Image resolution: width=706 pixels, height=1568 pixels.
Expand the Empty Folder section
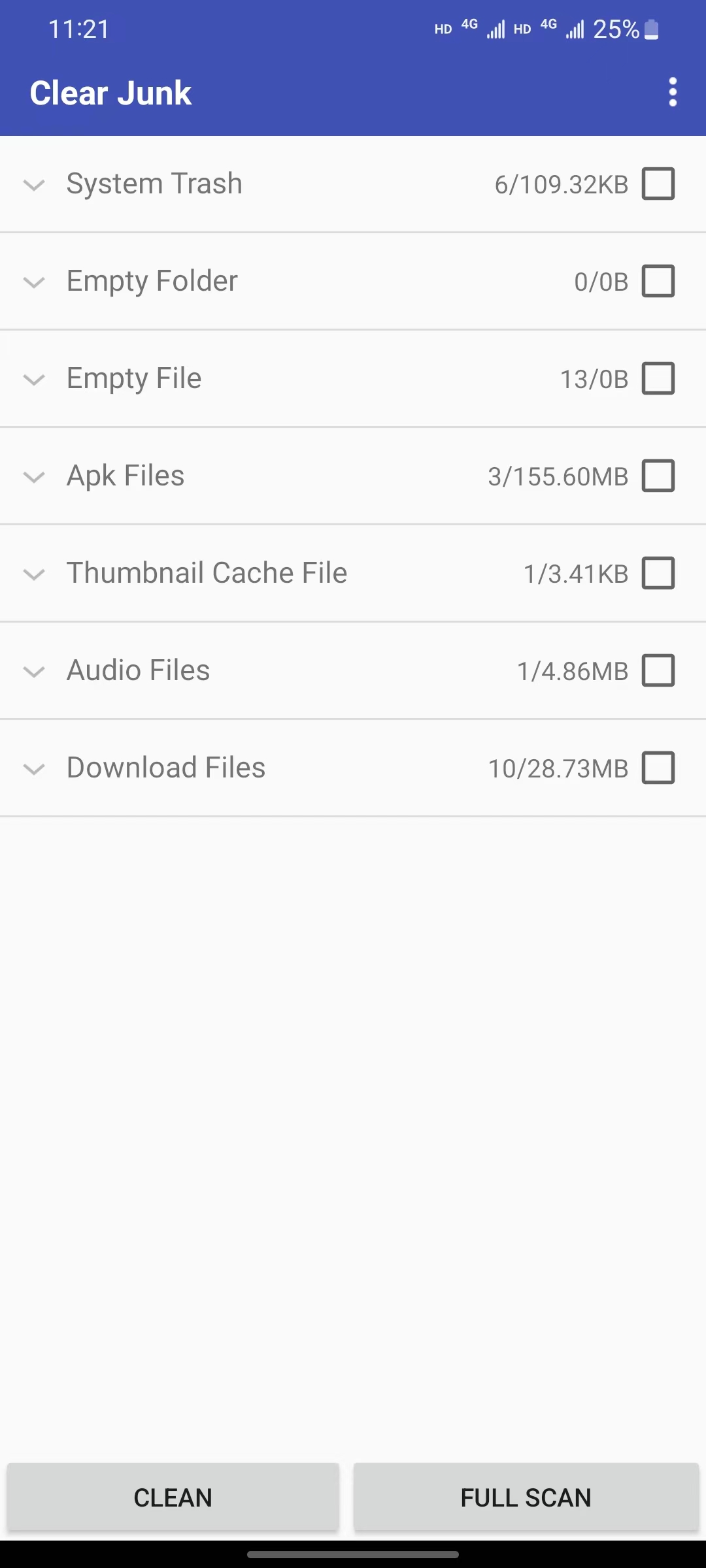[34, 283]
